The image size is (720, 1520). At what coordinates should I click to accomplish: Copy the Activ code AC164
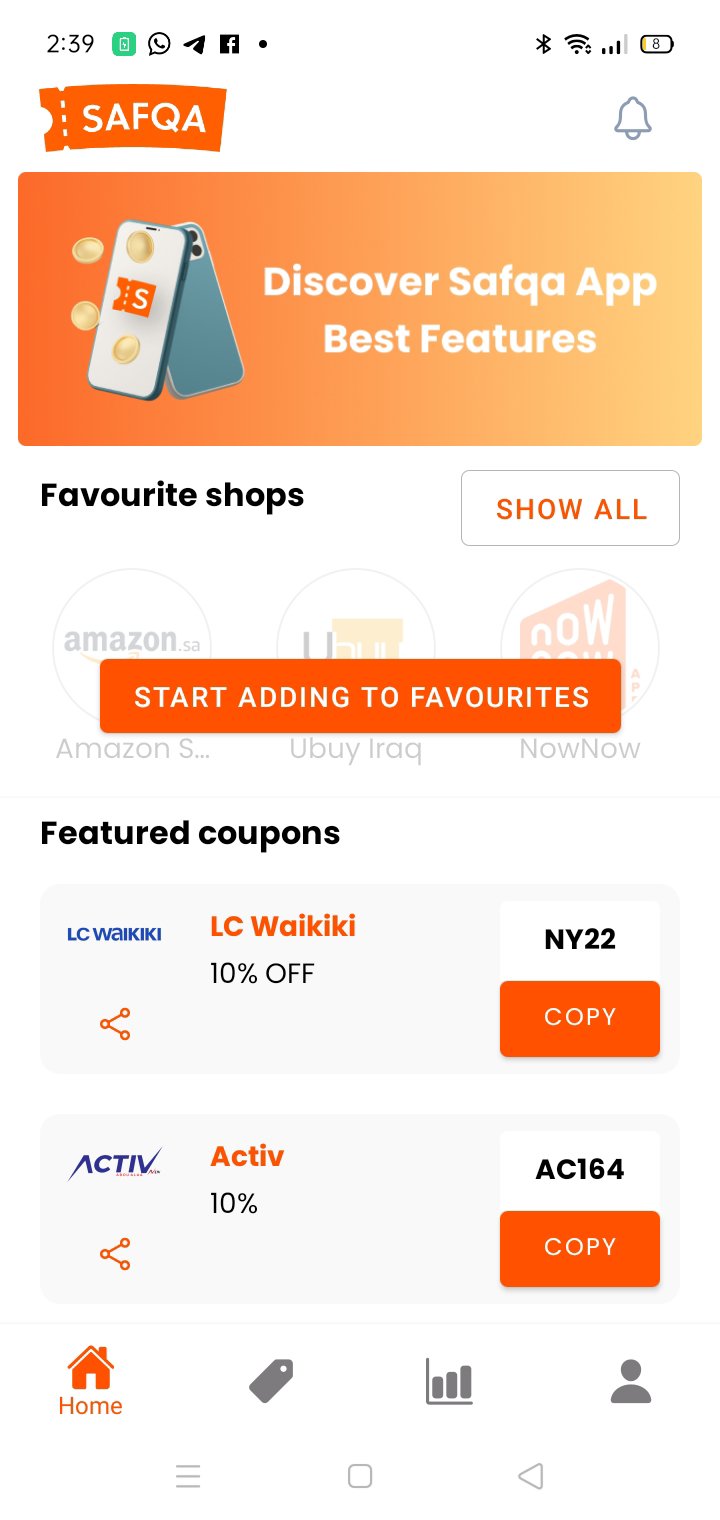(x=580, y=1248)
